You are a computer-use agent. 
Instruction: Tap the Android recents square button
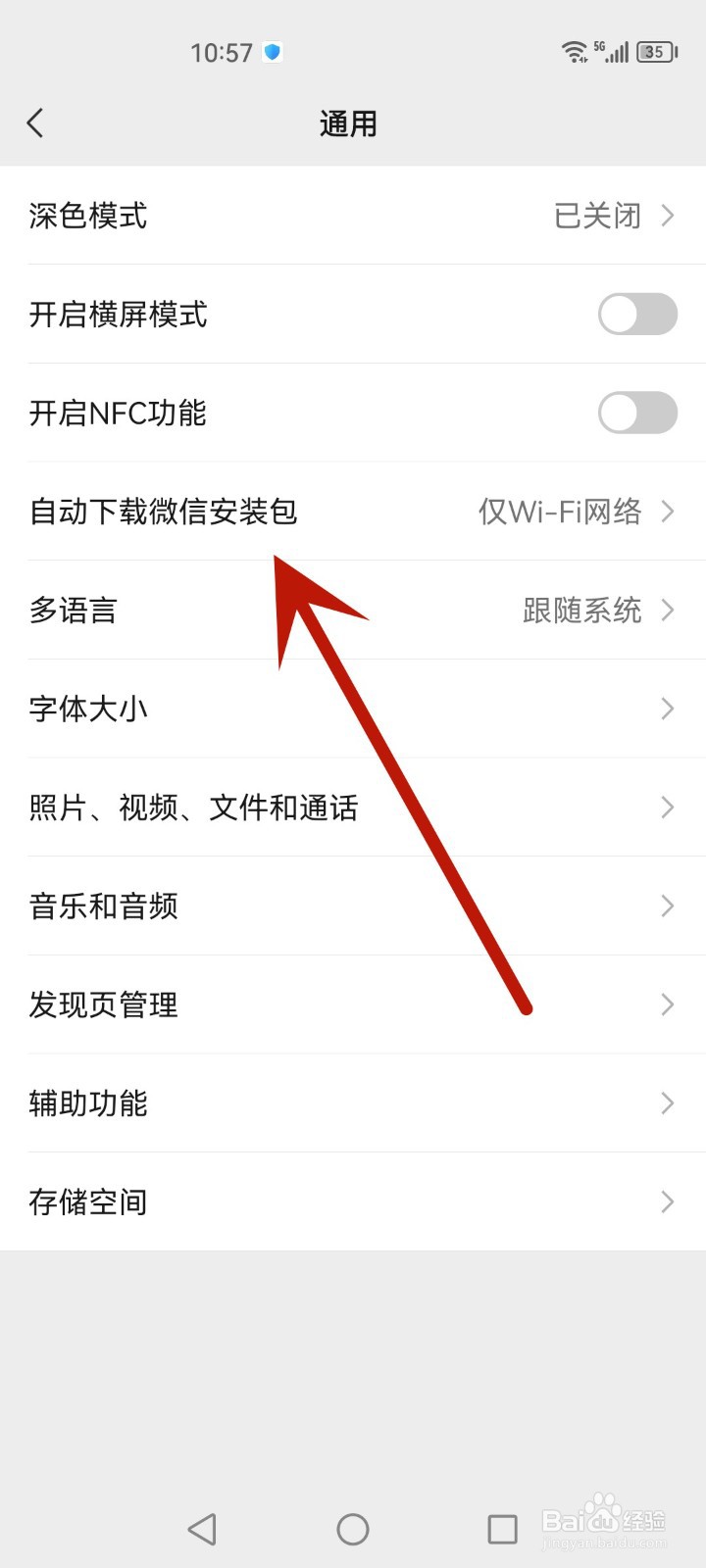tap(503, 1528)
